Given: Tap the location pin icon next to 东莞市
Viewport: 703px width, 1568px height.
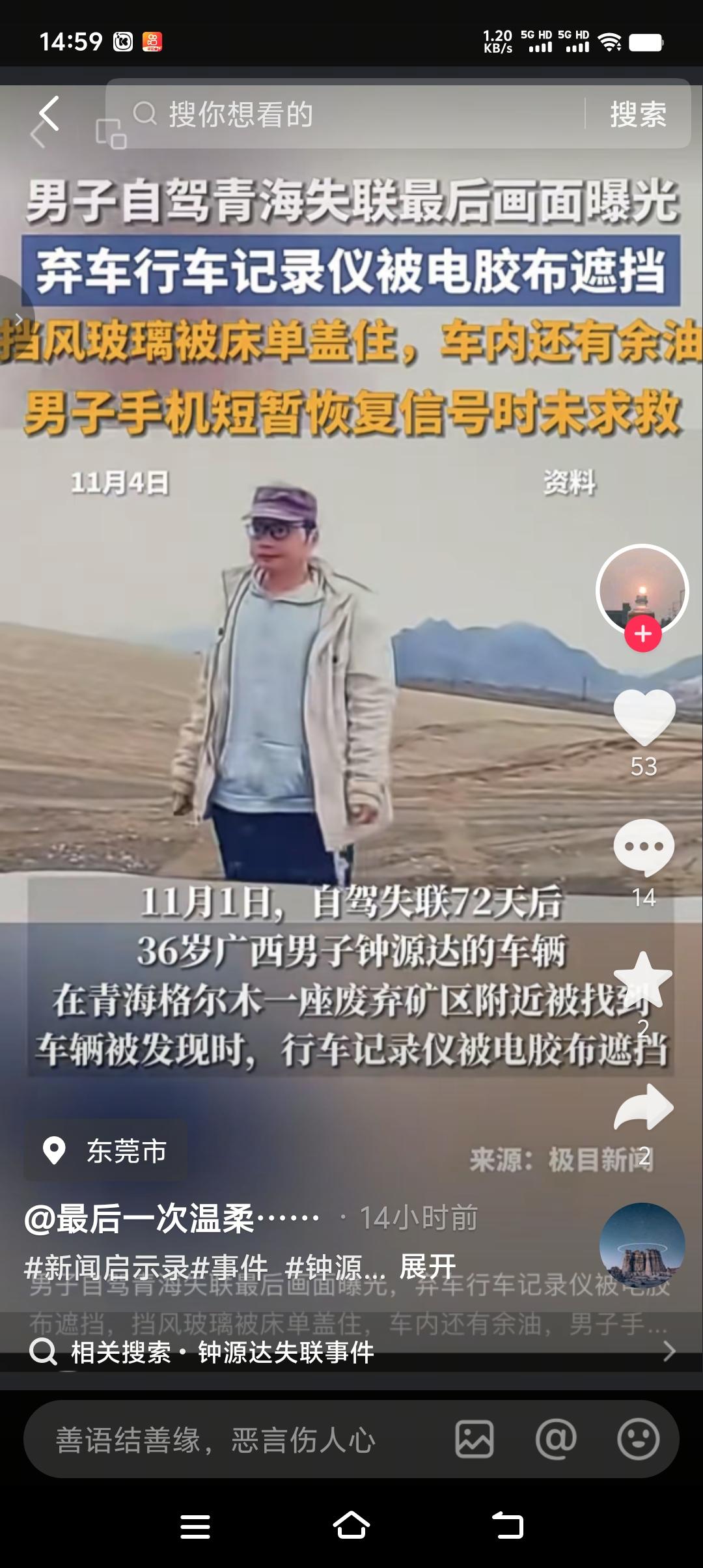Looking at the screenshot, I should pyautogui.click(x=55, y=1152).
